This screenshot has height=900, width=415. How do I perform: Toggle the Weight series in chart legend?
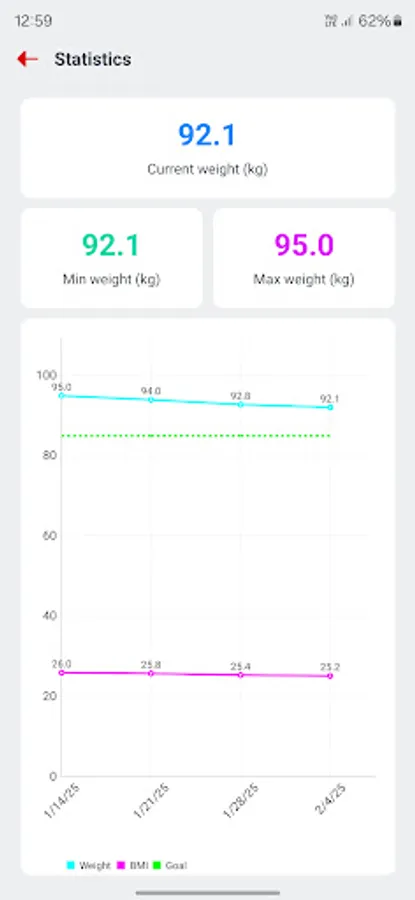tap(89, 865)
